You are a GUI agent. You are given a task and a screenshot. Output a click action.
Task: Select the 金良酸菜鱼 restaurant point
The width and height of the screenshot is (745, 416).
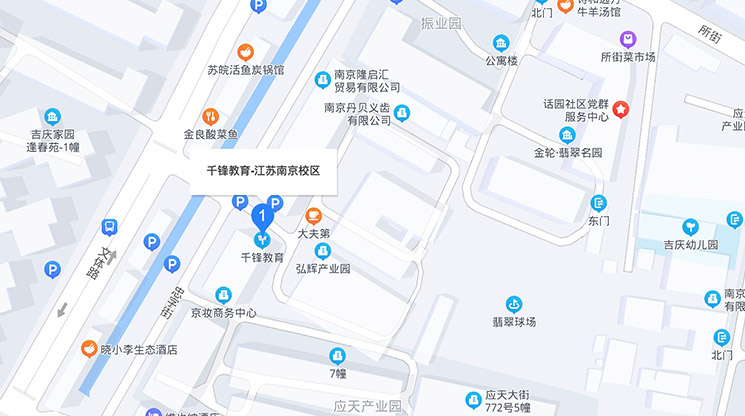210,115
